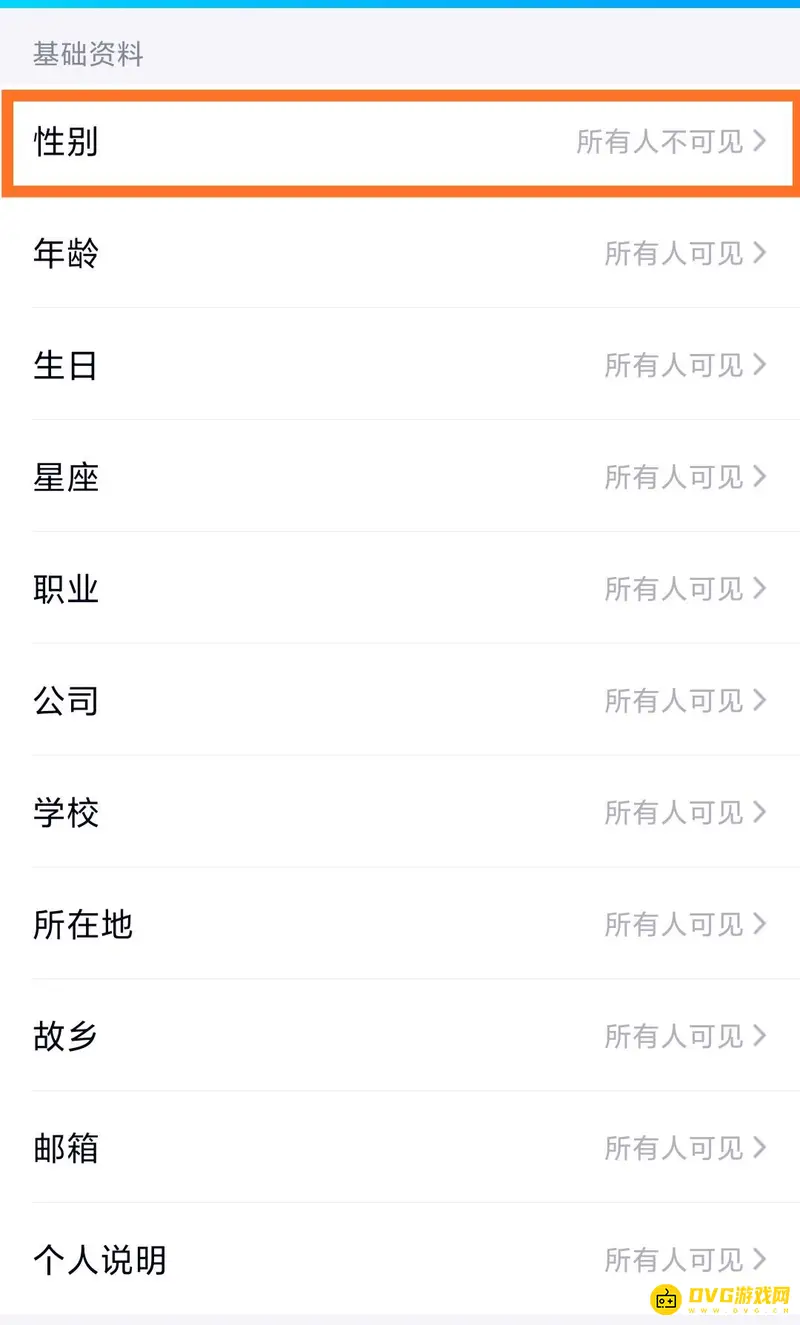Open the 公司 visibility row
The width and height of the screenshot is (800, 1325).
pos(400,700)
